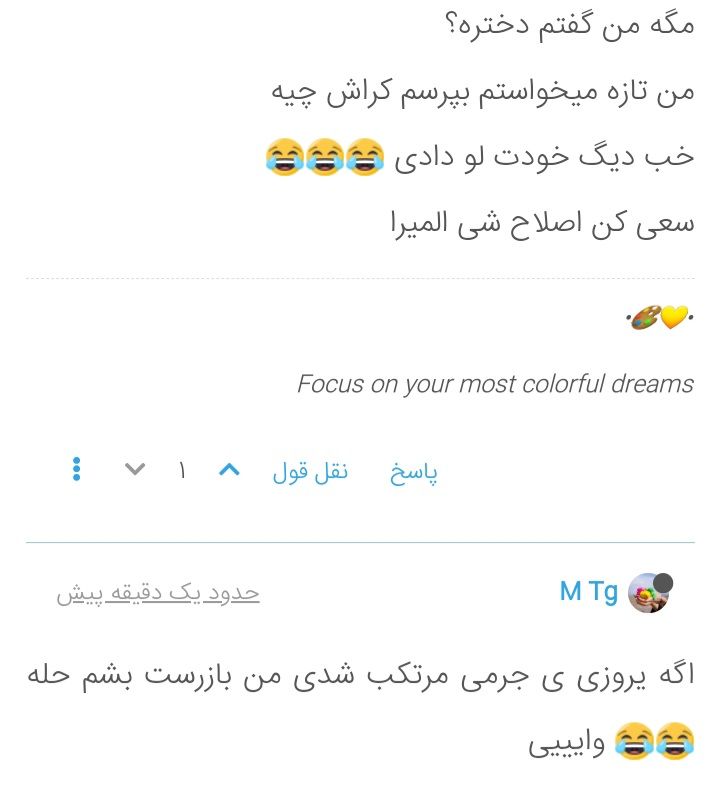Tap پاسخ to reply to the post
720x785 pixels.
tap(414, 472)
